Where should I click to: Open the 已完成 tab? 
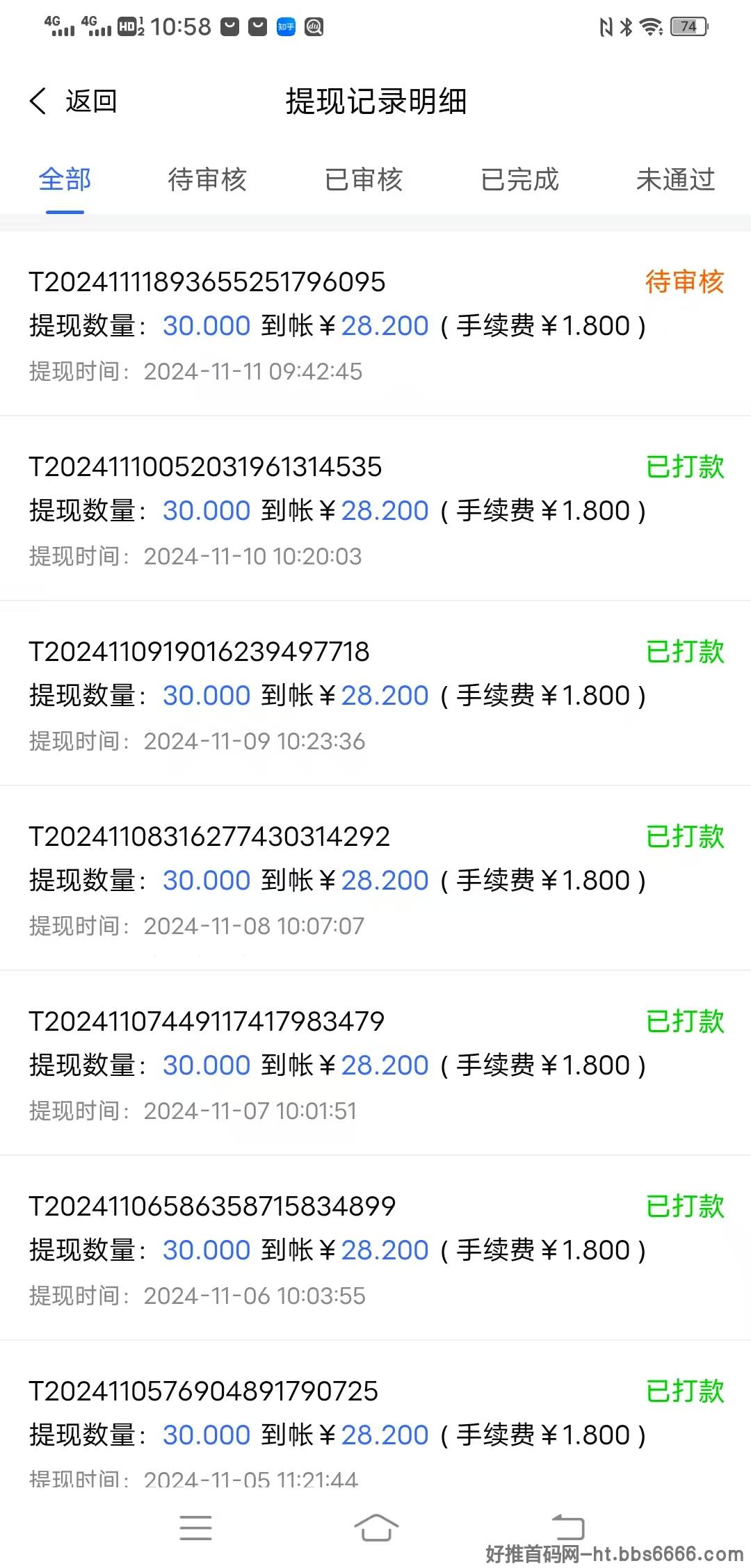520,180
